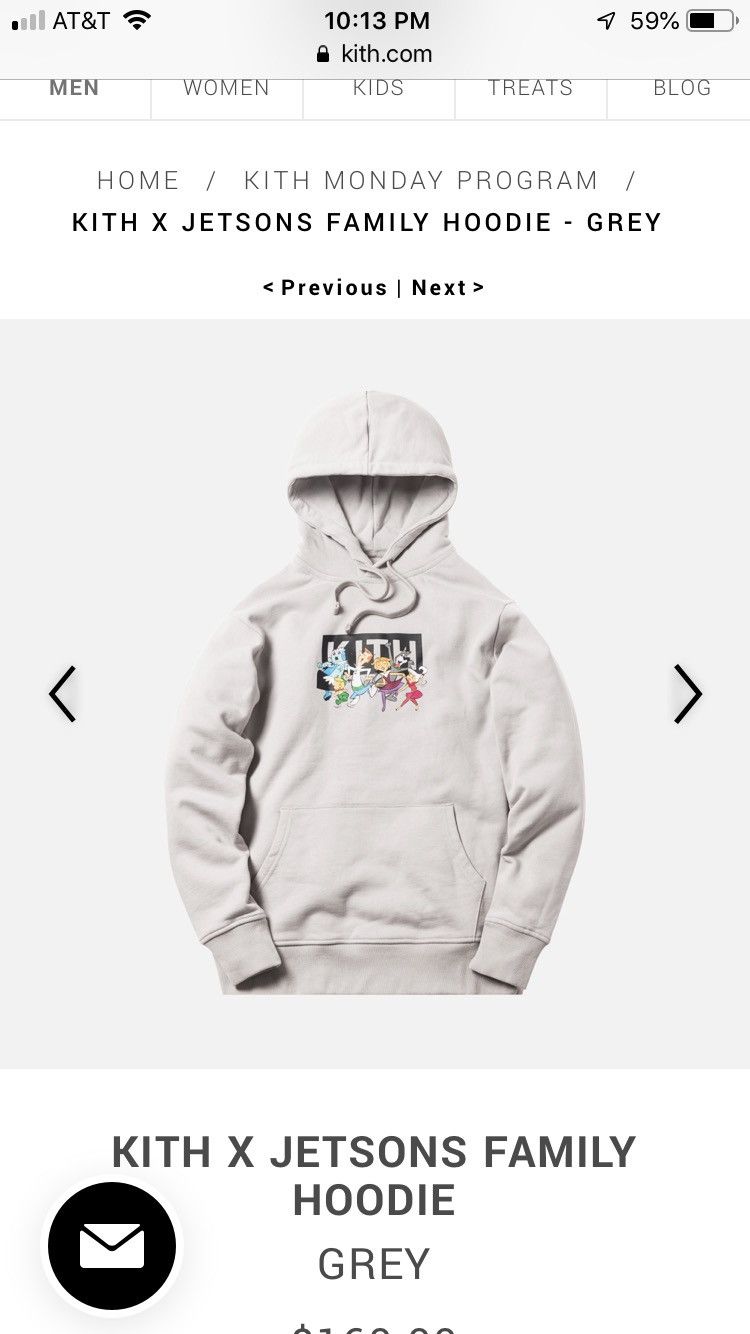This screenshot has width=750, height=1334.
Task: Open the BLOG tab
Action: [682, 88]
